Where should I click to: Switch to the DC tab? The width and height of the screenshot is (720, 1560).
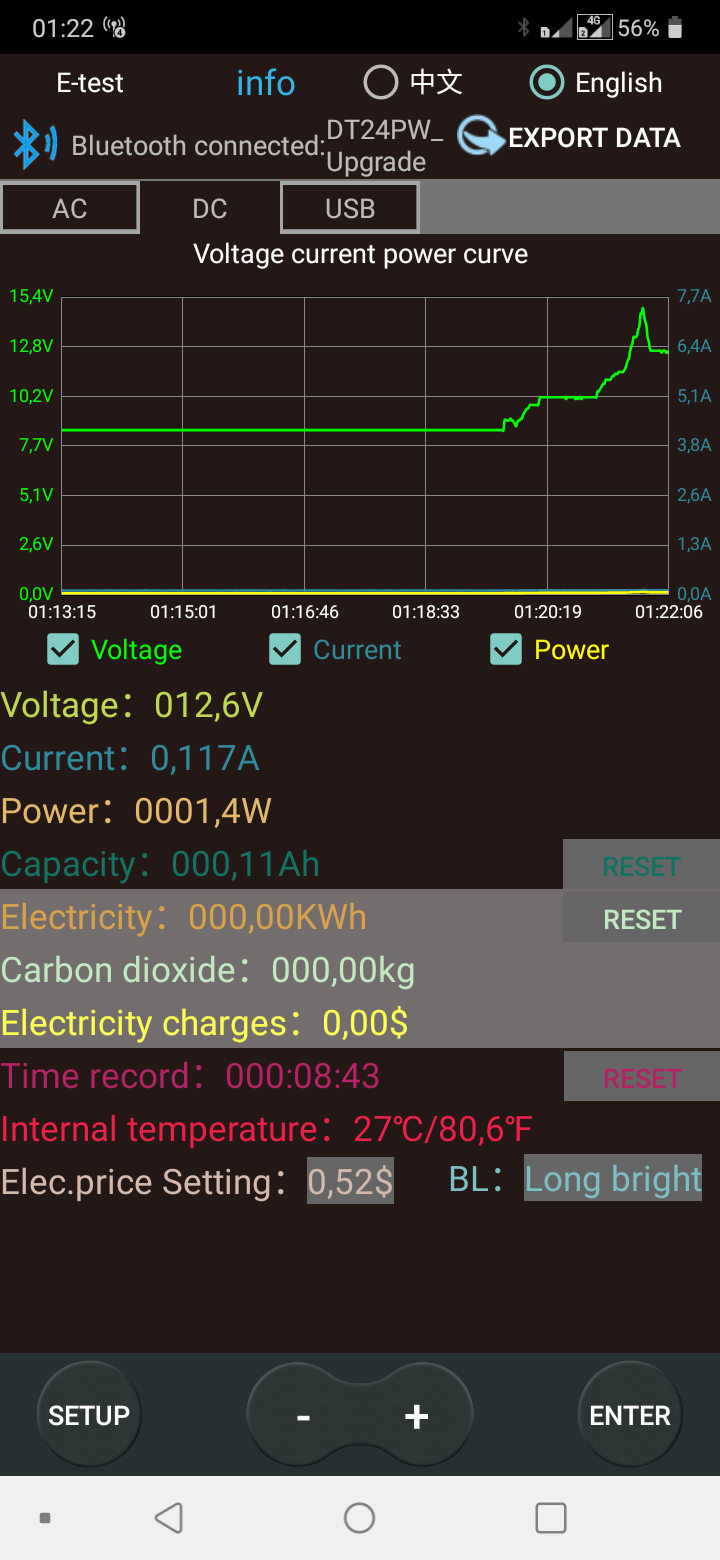(x=210, y=208)
